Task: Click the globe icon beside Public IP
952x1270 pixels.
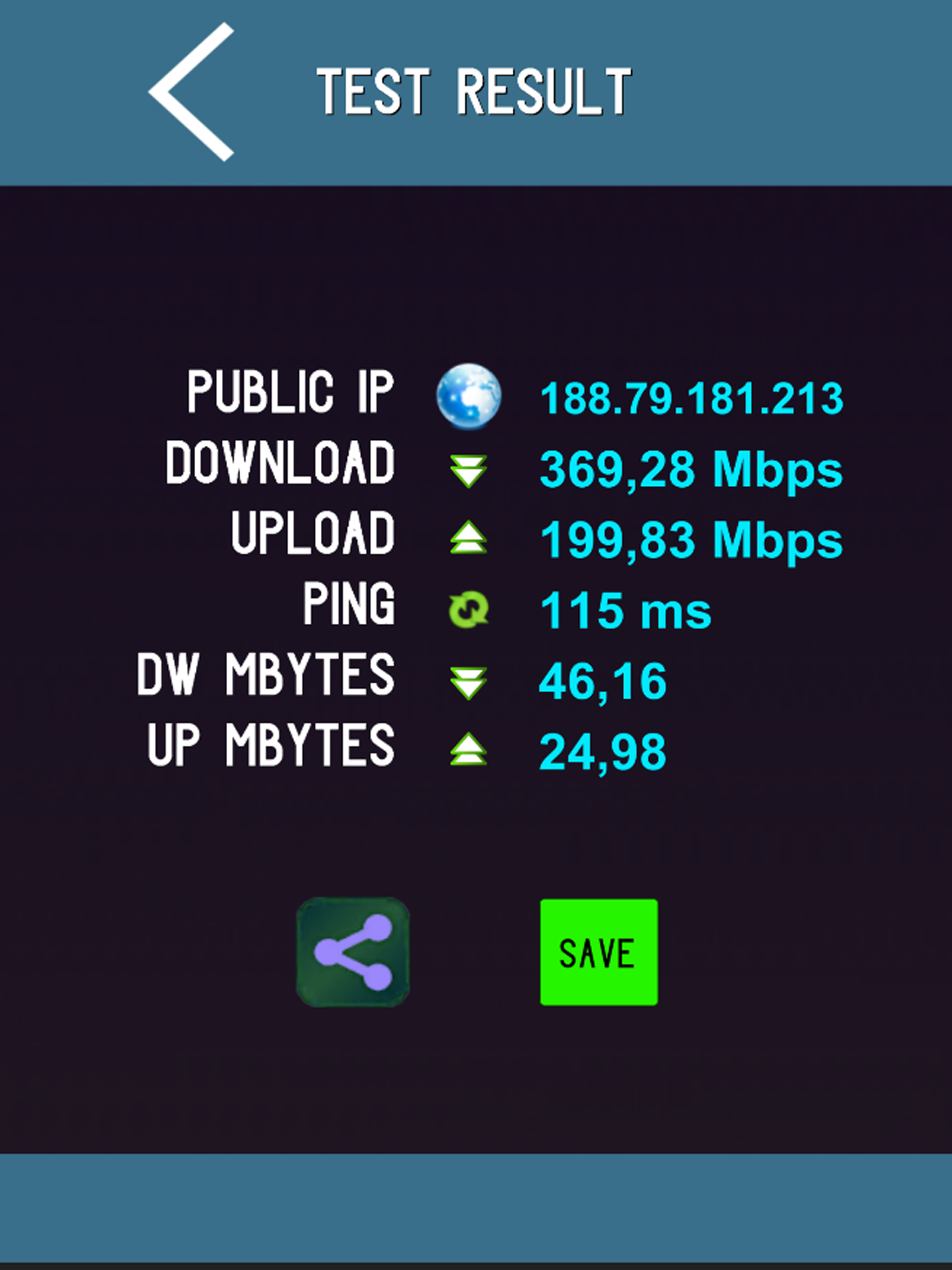Action: click(469, 396)
